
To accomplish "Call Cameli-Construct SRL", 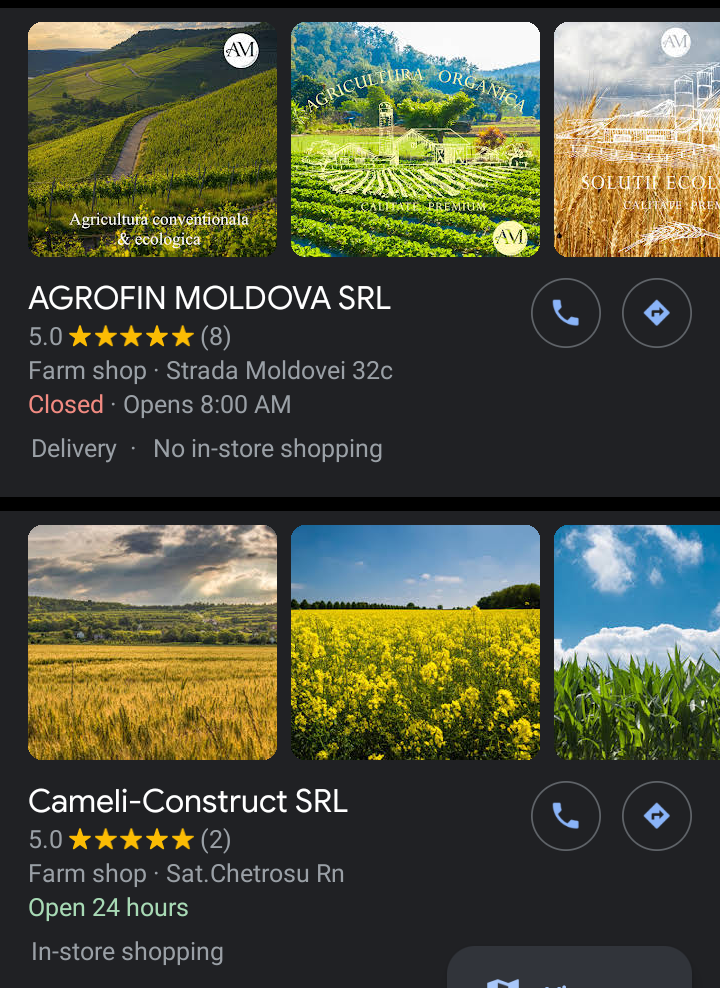I will click(565, 816).
